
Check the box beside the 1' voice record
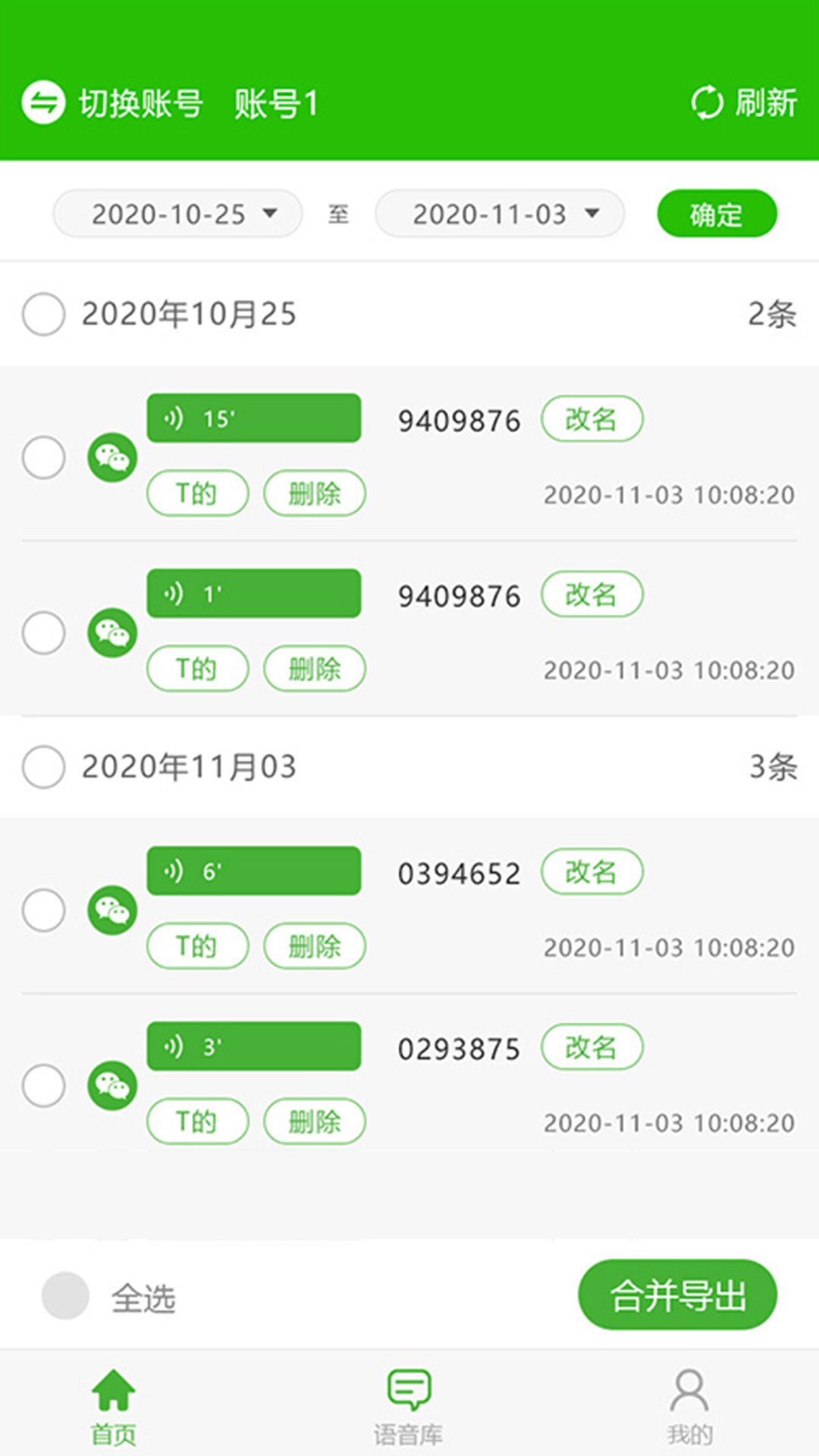coord(43,632)
